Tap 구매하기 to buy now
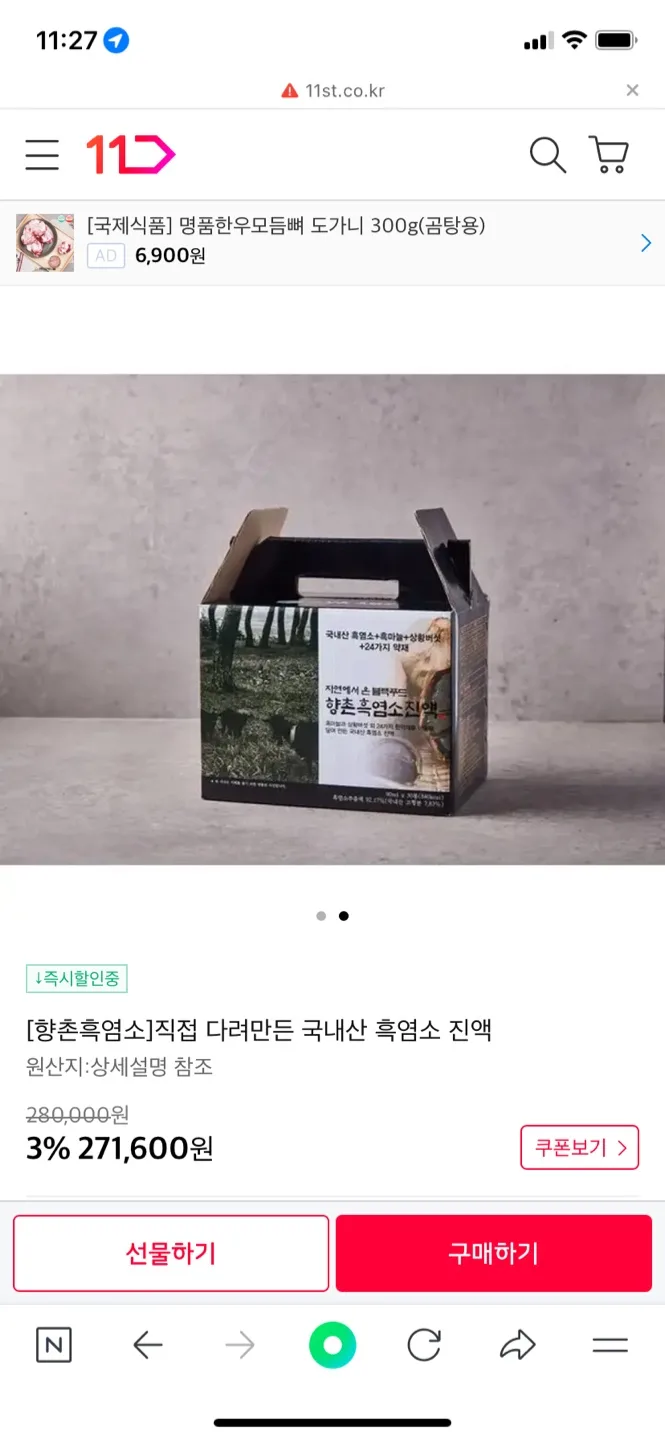The height and width of the screenshot is (1440, 665). (x=493, y=1253)
